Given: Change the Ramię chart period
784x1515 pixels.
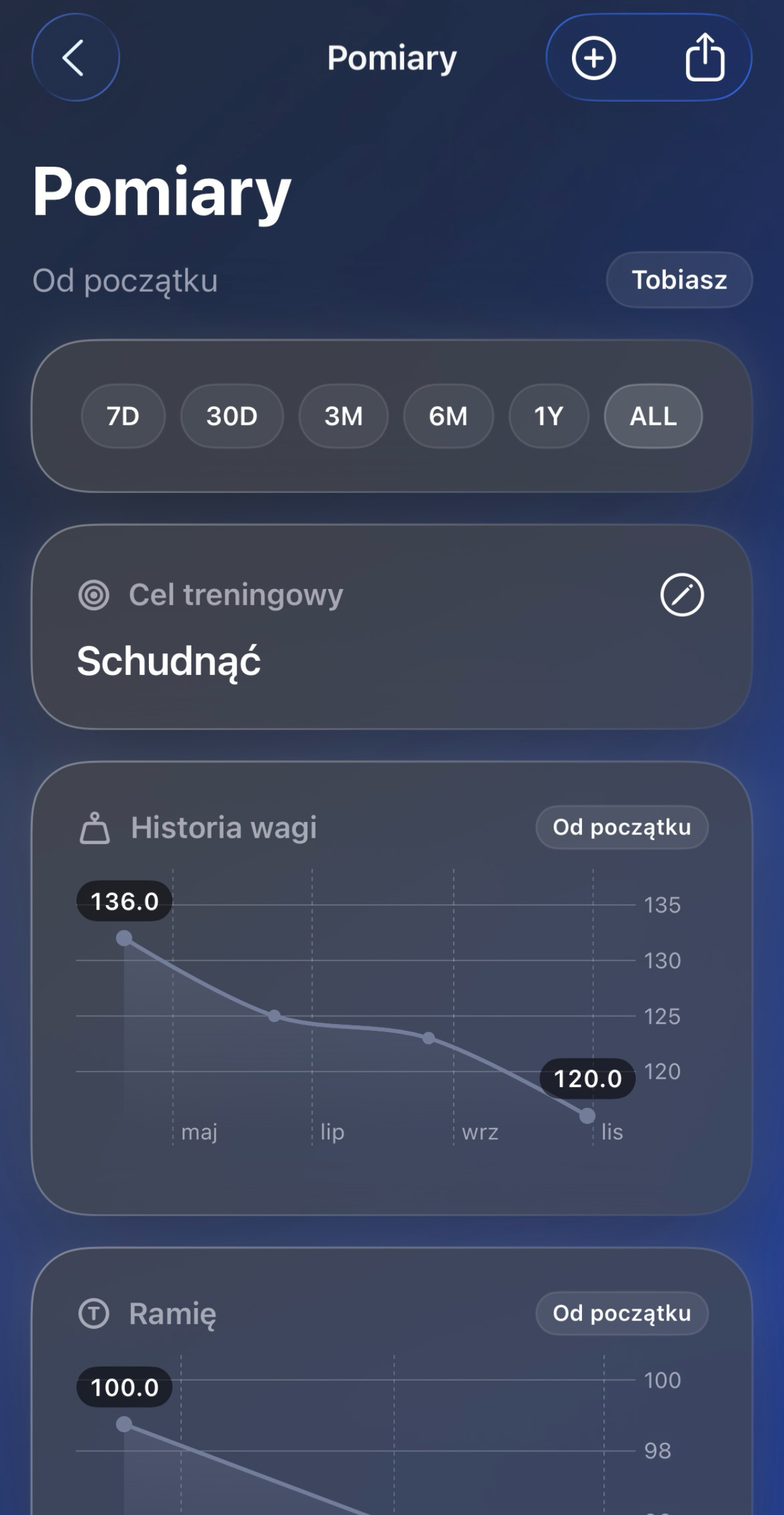Looking at the screenshot, I should coord(622,1313).
